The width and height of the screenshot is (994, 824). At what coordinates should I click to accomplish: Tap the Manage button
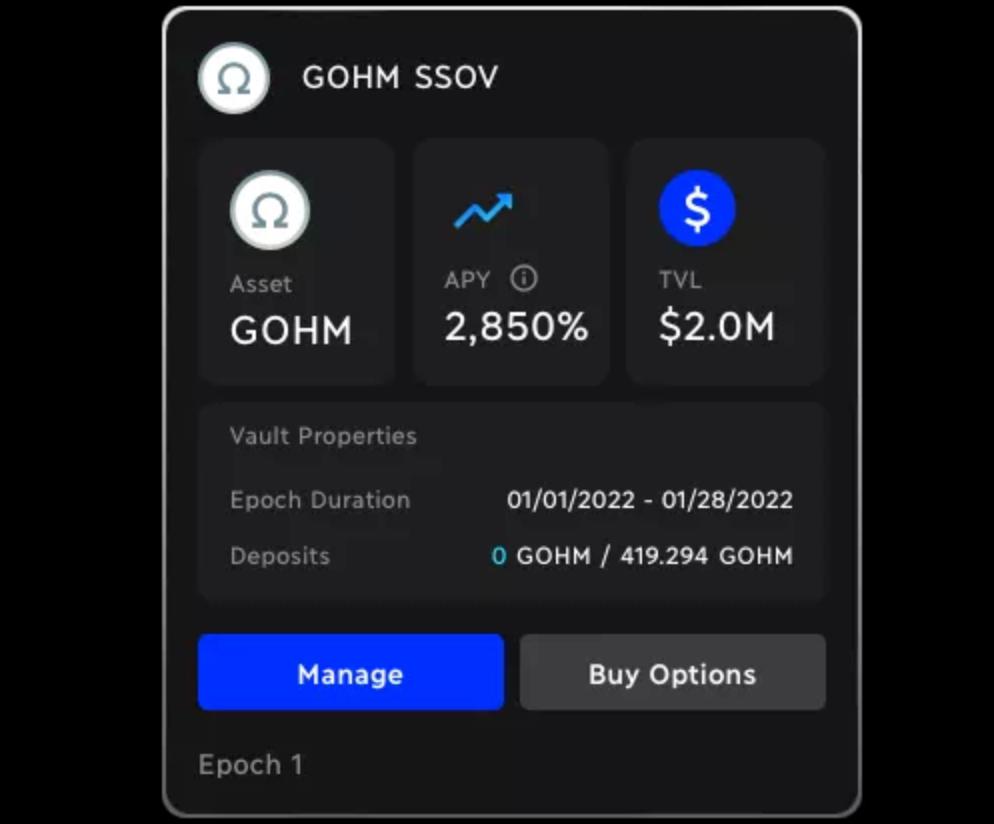tap(350, 673)
